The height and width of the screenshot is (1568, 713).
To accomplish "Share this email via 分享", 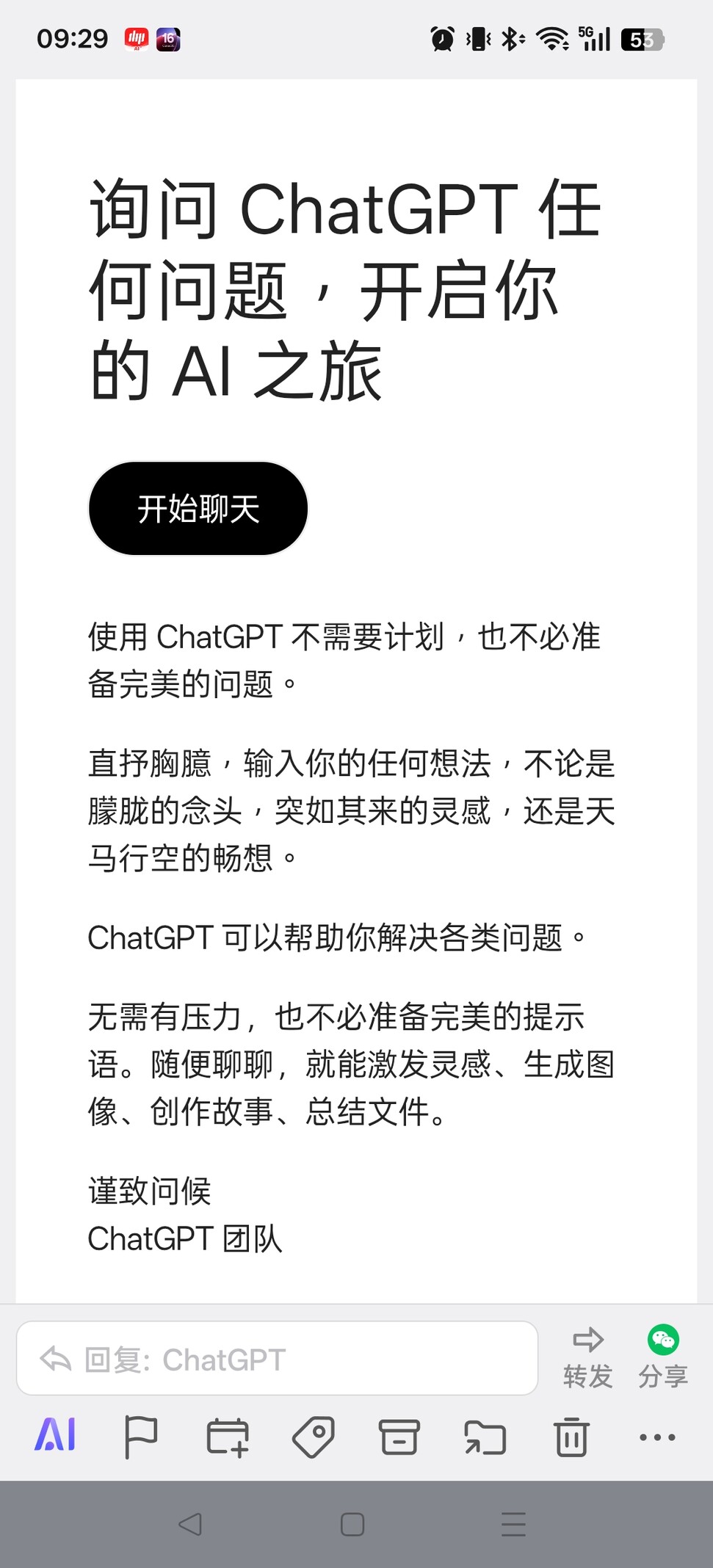I will tap(662, 1357).
